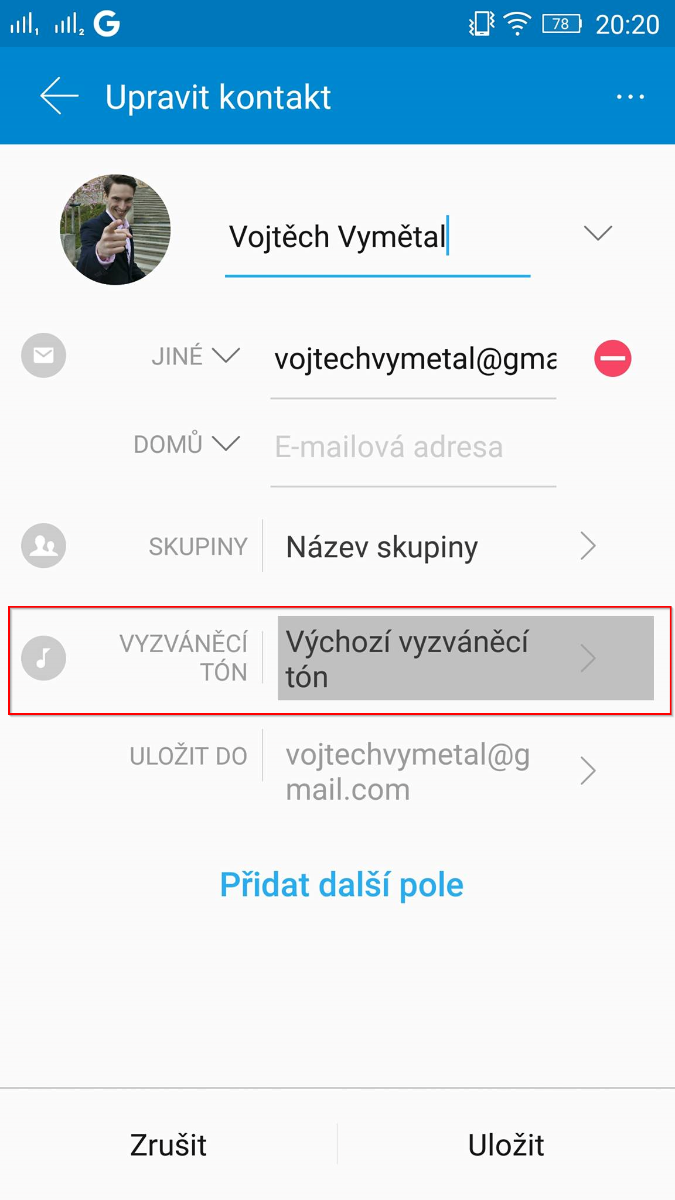This screenshot has width=675, height=1200.
Task: Open Výchozí vyzváněcí tón ringtone picker
Action: coord(465,658)
